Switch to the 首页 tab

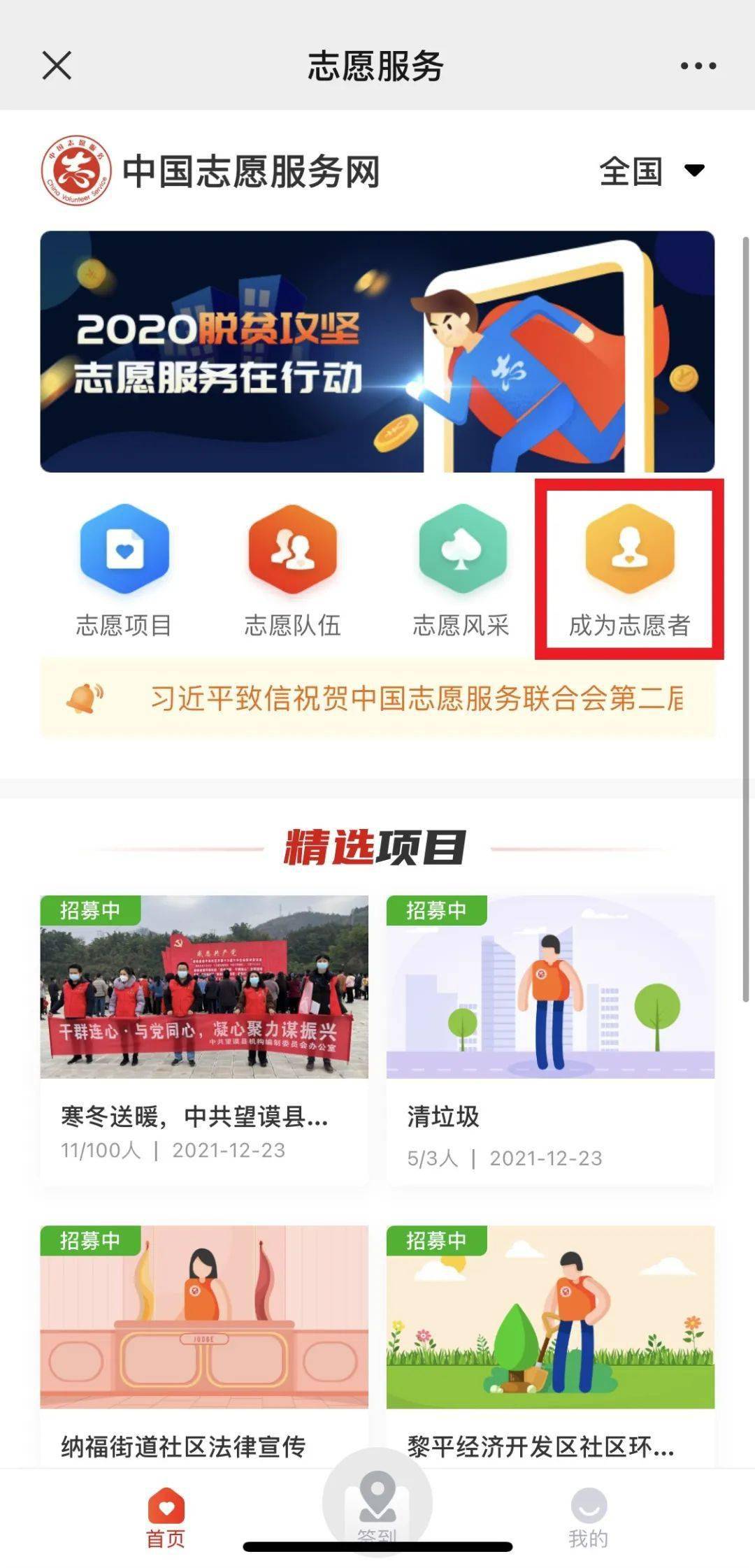coord(166,1517)
